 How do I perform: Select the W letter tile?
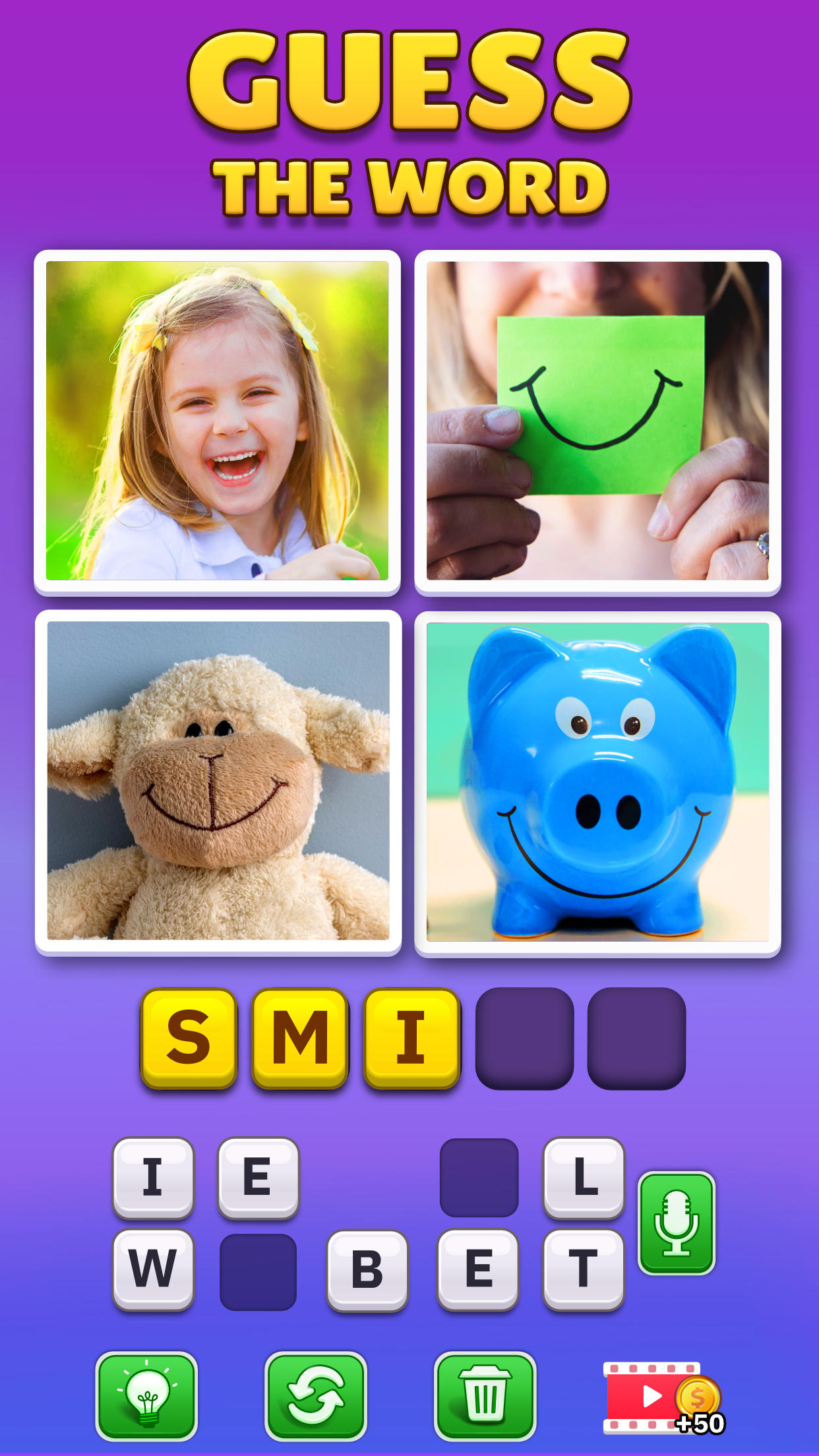(x=153, y=1269)
